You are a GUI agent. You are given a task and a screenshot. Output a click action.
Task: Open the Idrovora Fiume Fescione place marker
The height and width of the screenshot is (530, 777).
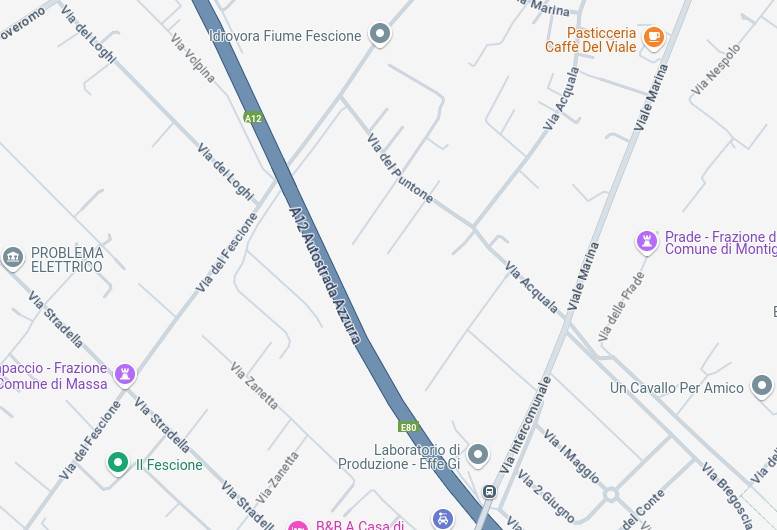379,35
